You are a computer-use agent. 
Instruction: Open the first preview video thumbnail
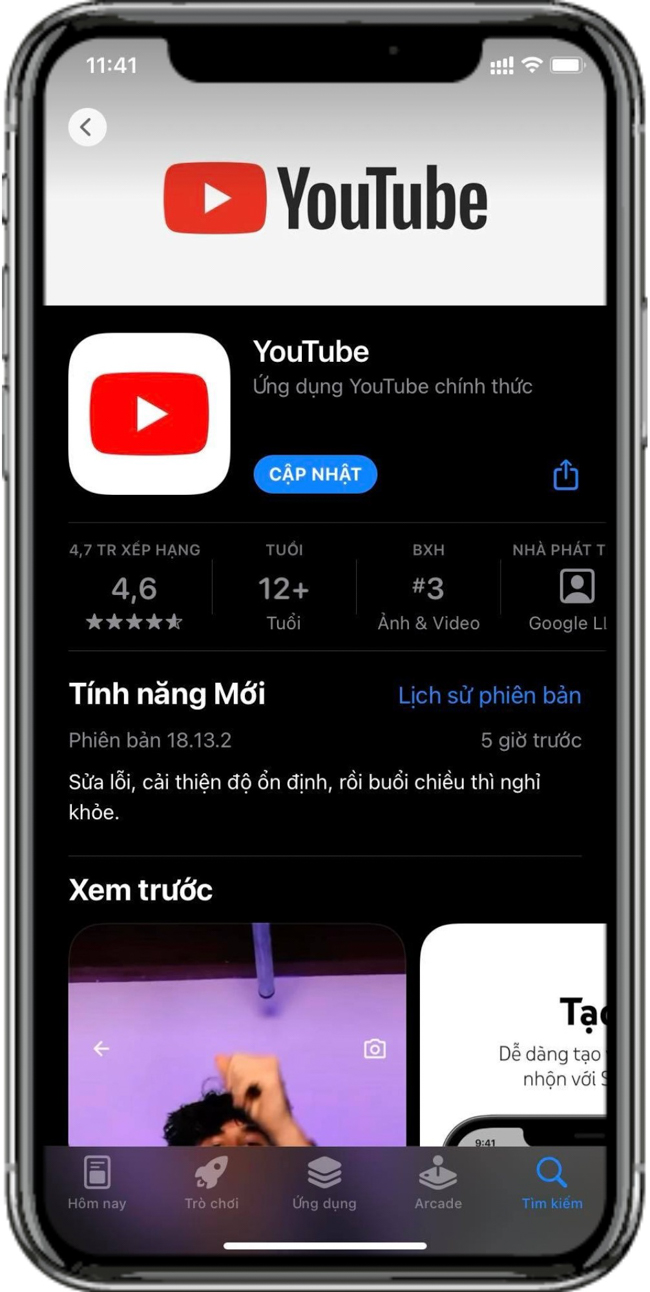coord(237,1035)
